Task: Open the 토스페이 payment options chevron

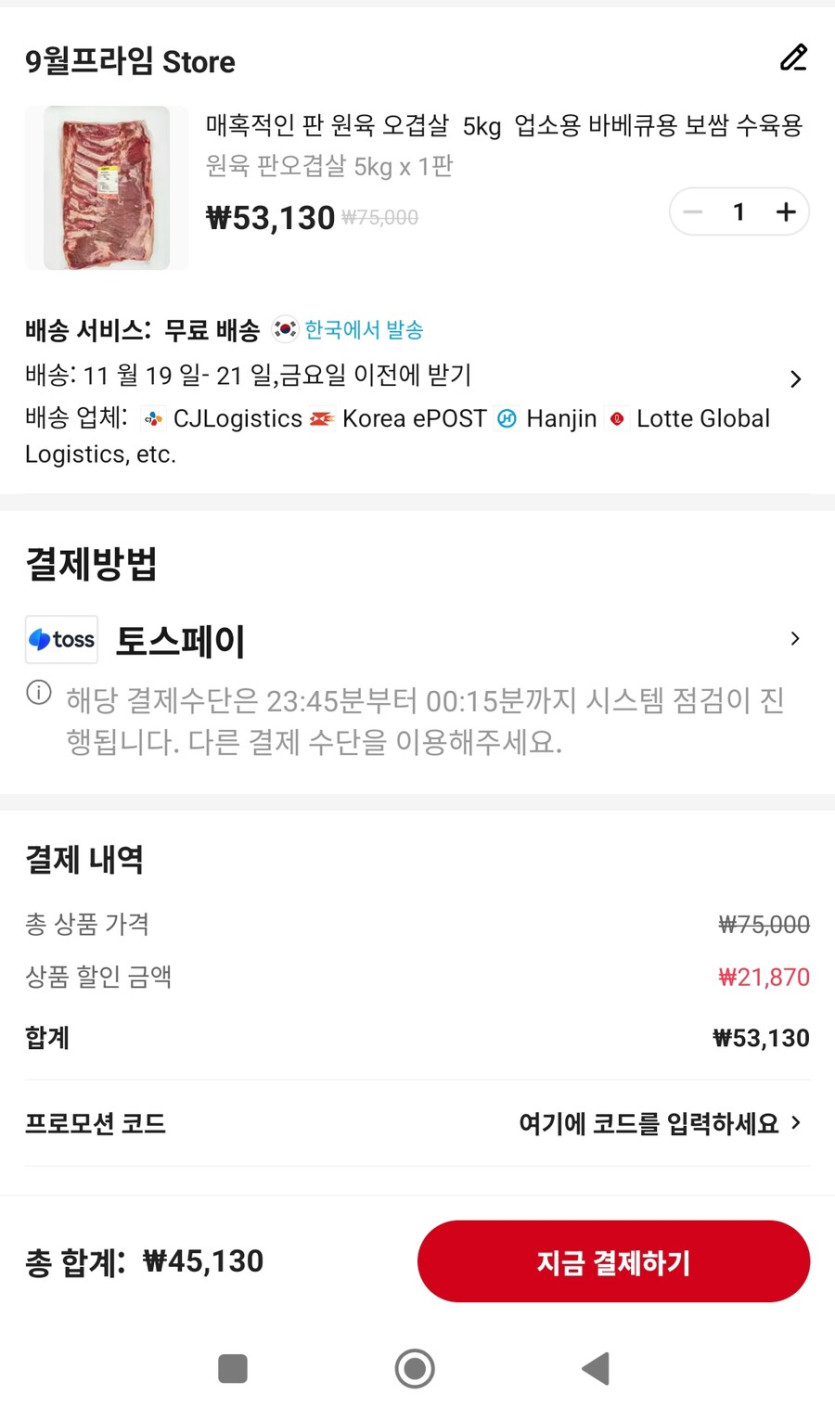Action: click(795, 638)
